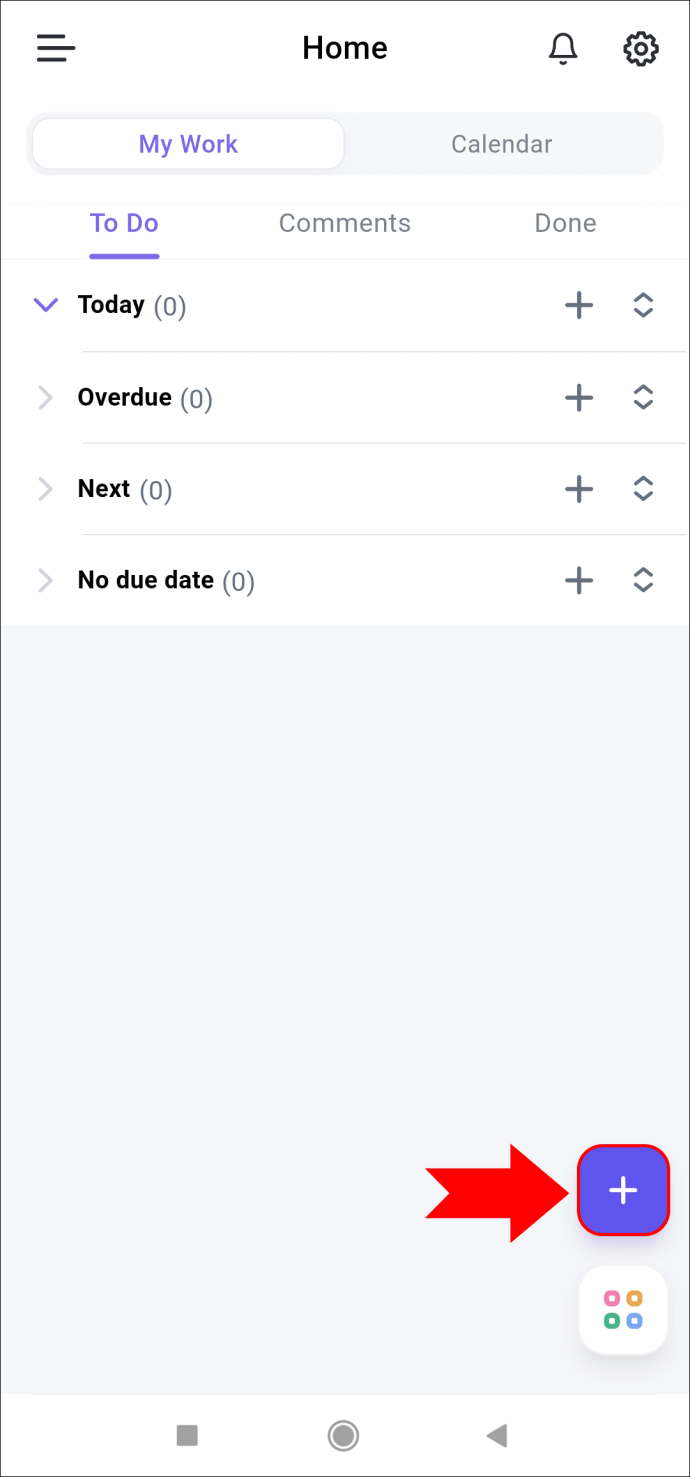Open the hamburger drawer menu
This screenshot has width=690, height=1477.
[x=56, y=48]
